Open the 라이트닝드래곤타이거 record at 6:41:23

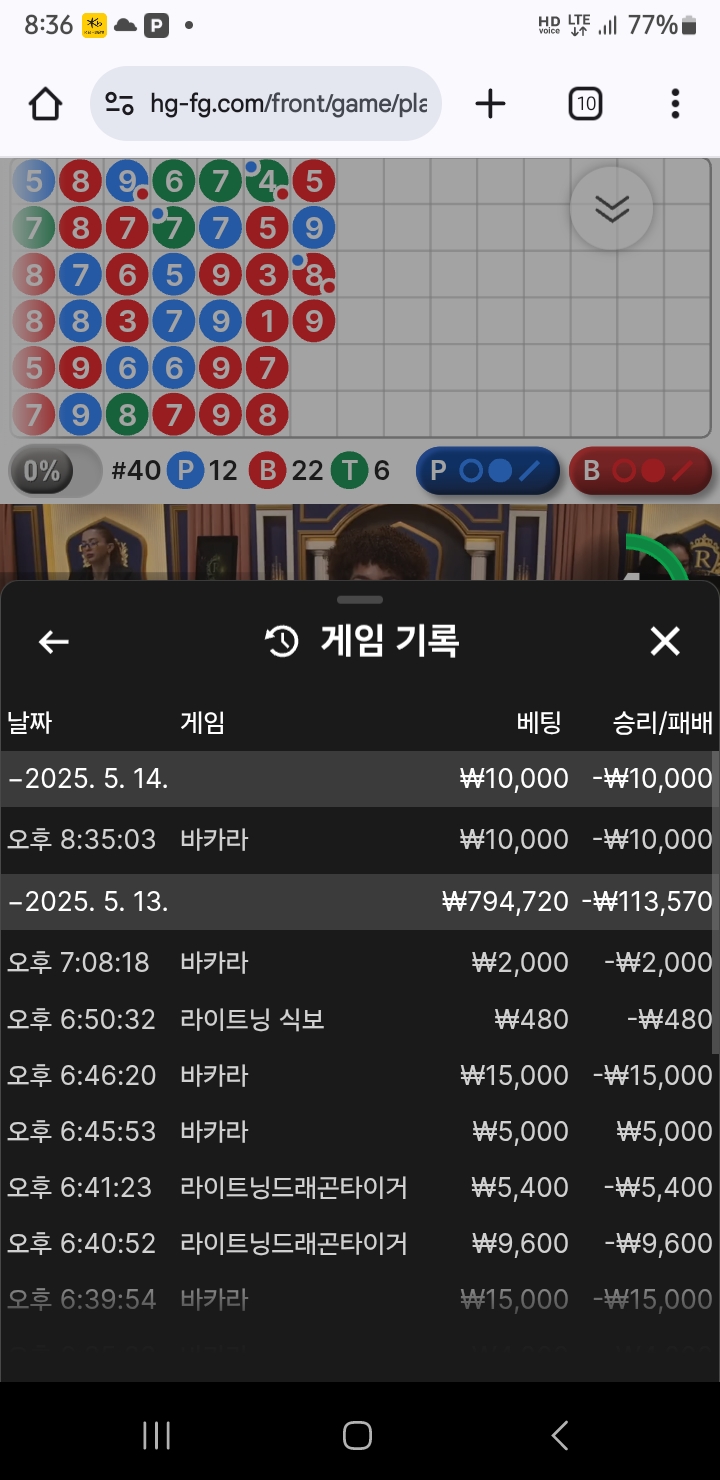(x=360, y=1188)
